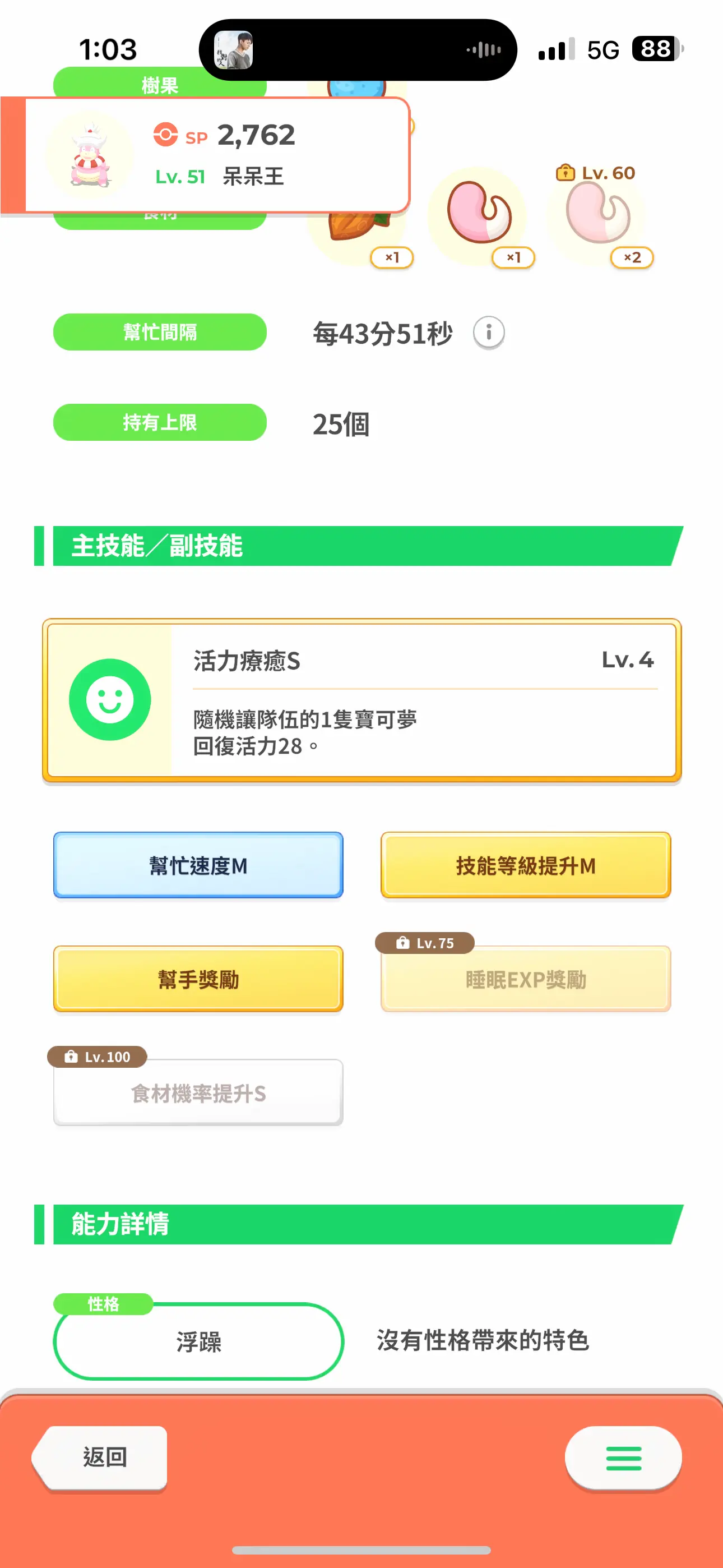Tap the 返回 back button
723x1568 pixels.
pyautogui.click(x=100, y=1457)
